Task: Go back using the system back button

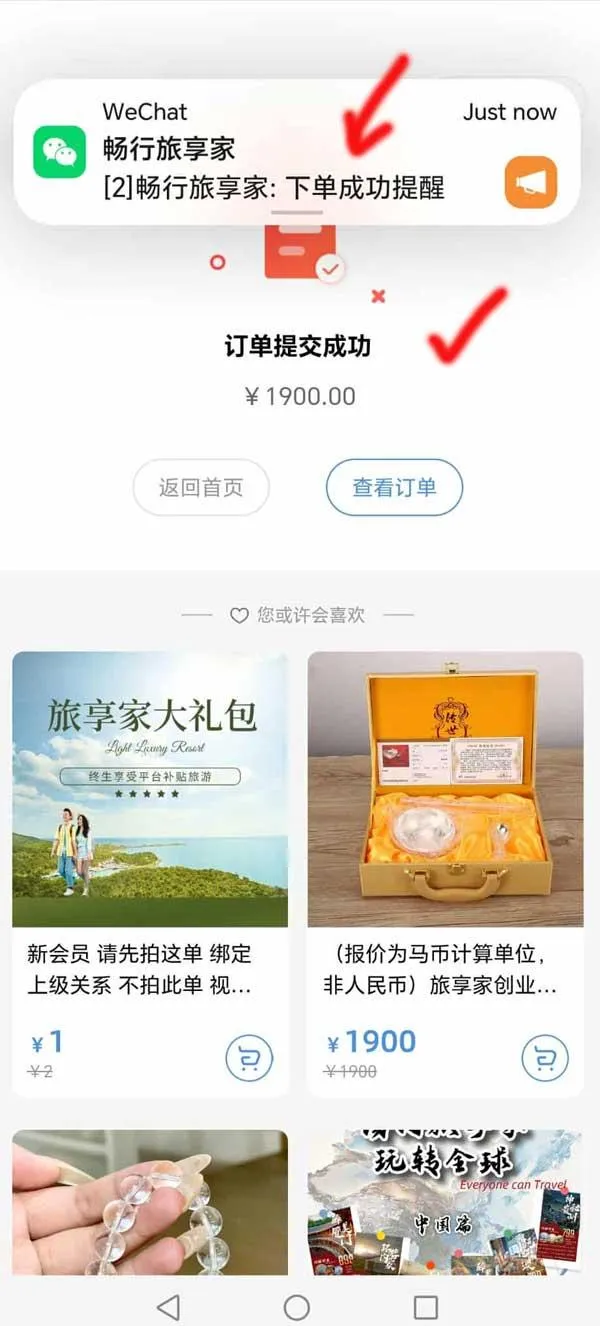Action: [169, 1306]
